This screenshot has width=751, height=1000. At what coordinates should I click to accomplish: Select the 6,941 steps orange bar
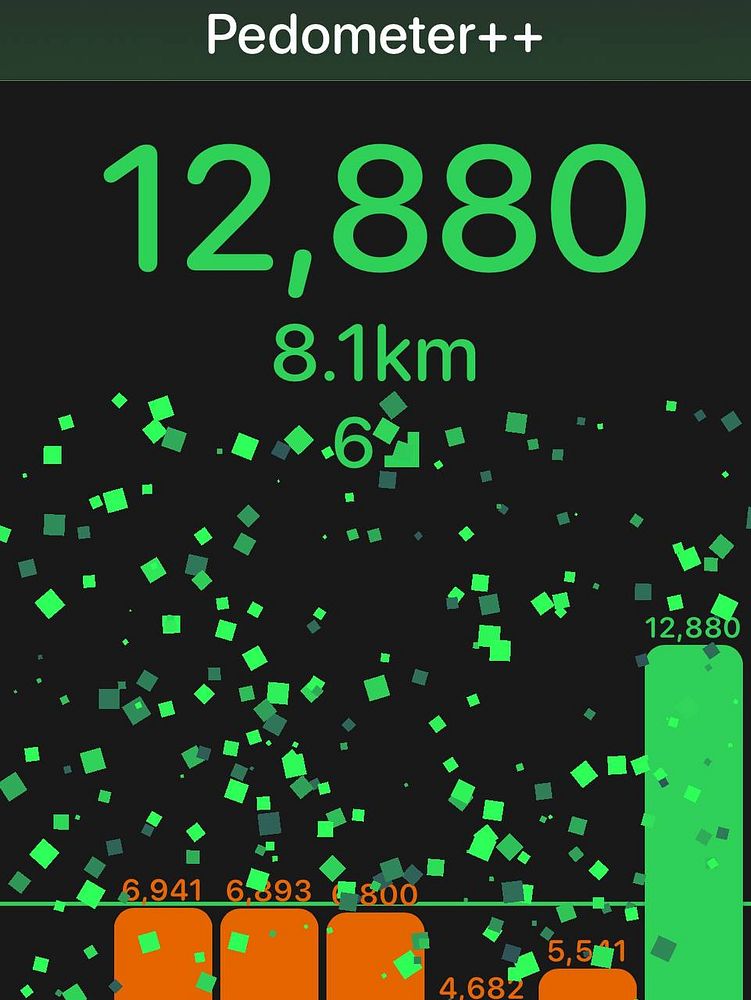pos(163,955)
